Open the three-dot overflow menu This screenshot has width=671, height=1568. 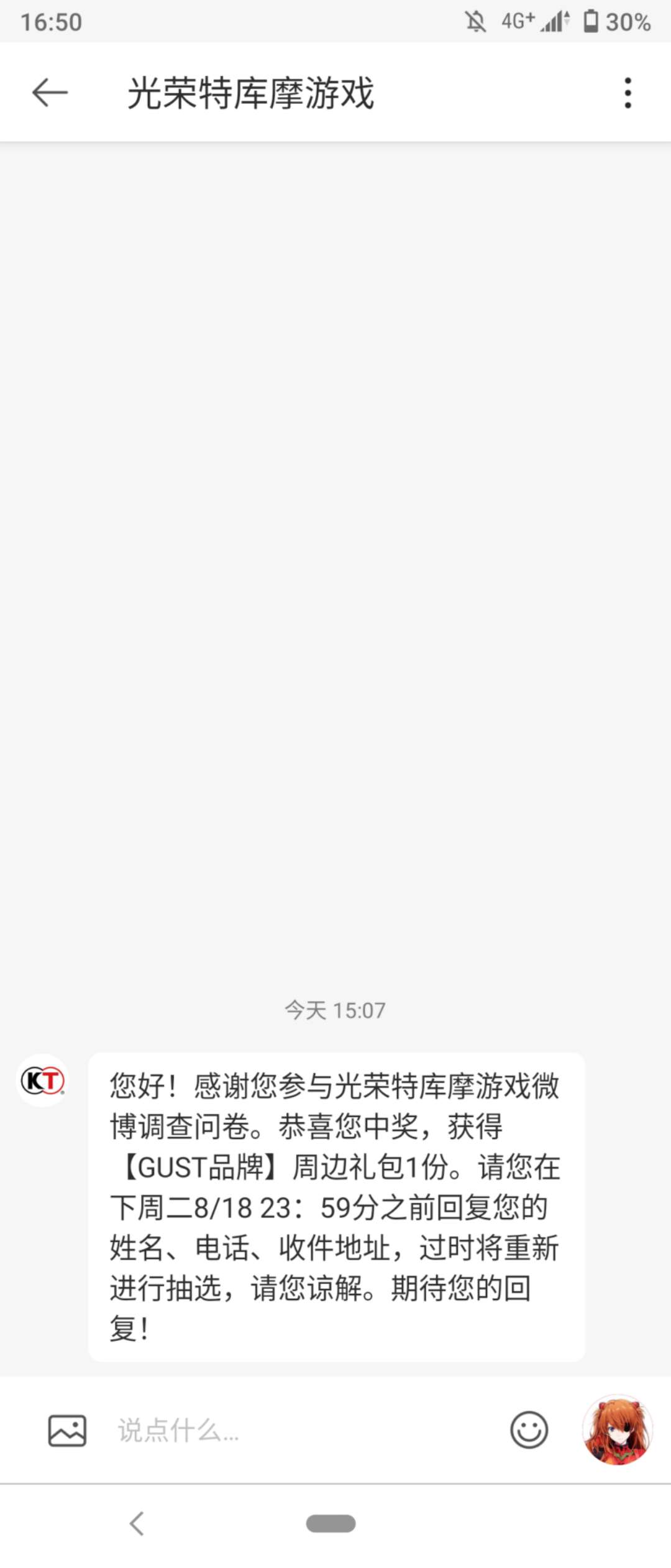(628, 93)
